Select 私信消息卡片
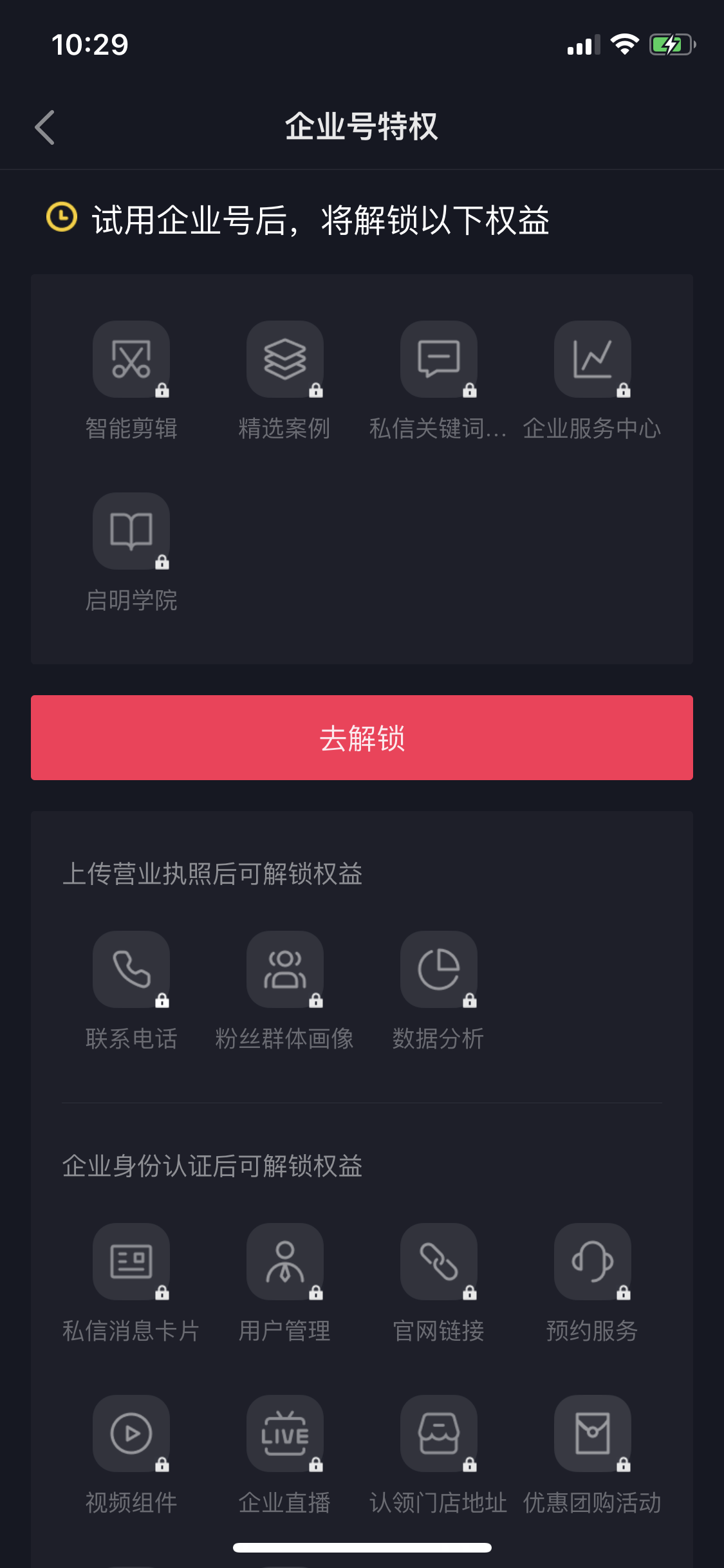 tap(131, 1283)
